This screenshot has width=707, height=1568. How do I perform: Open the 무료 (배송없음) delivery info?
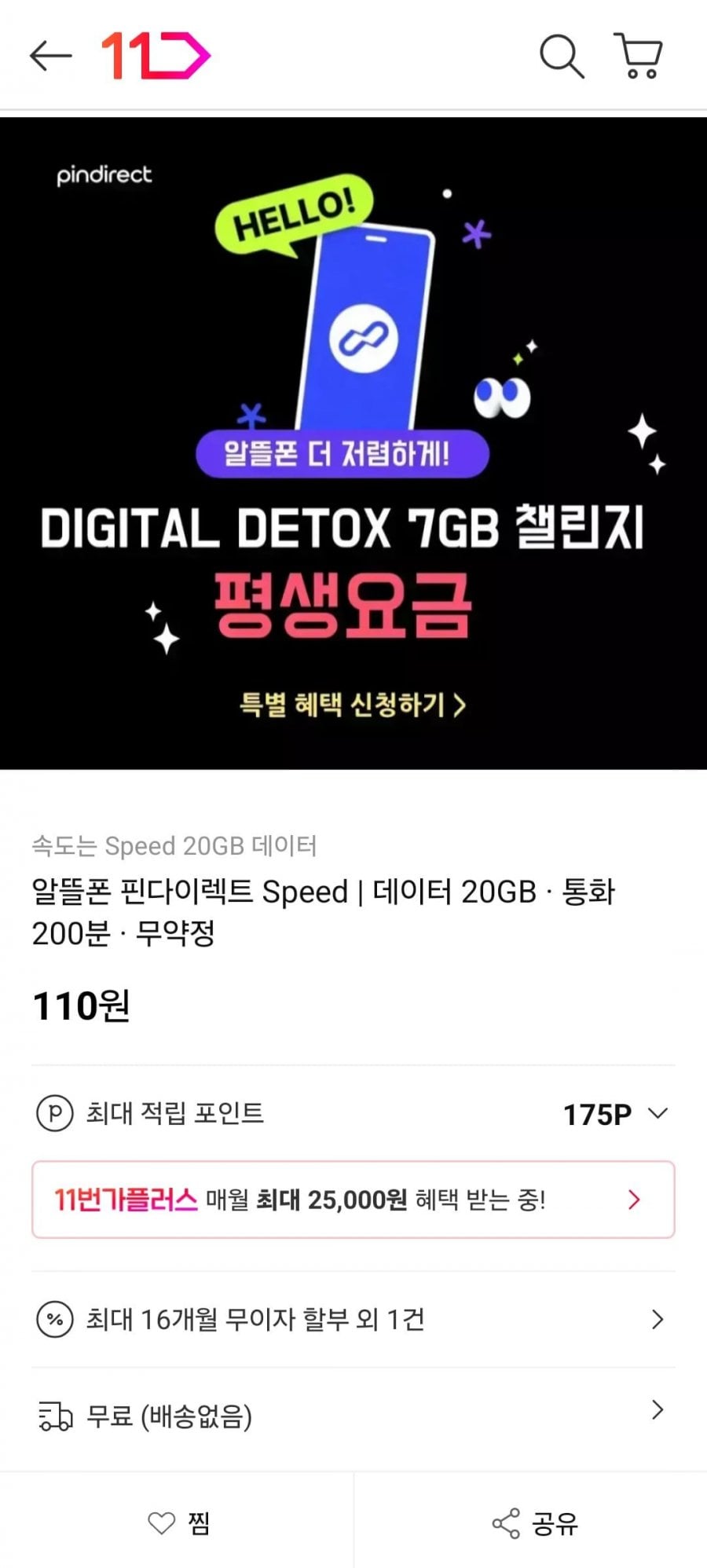click(x=353, y=1416)
